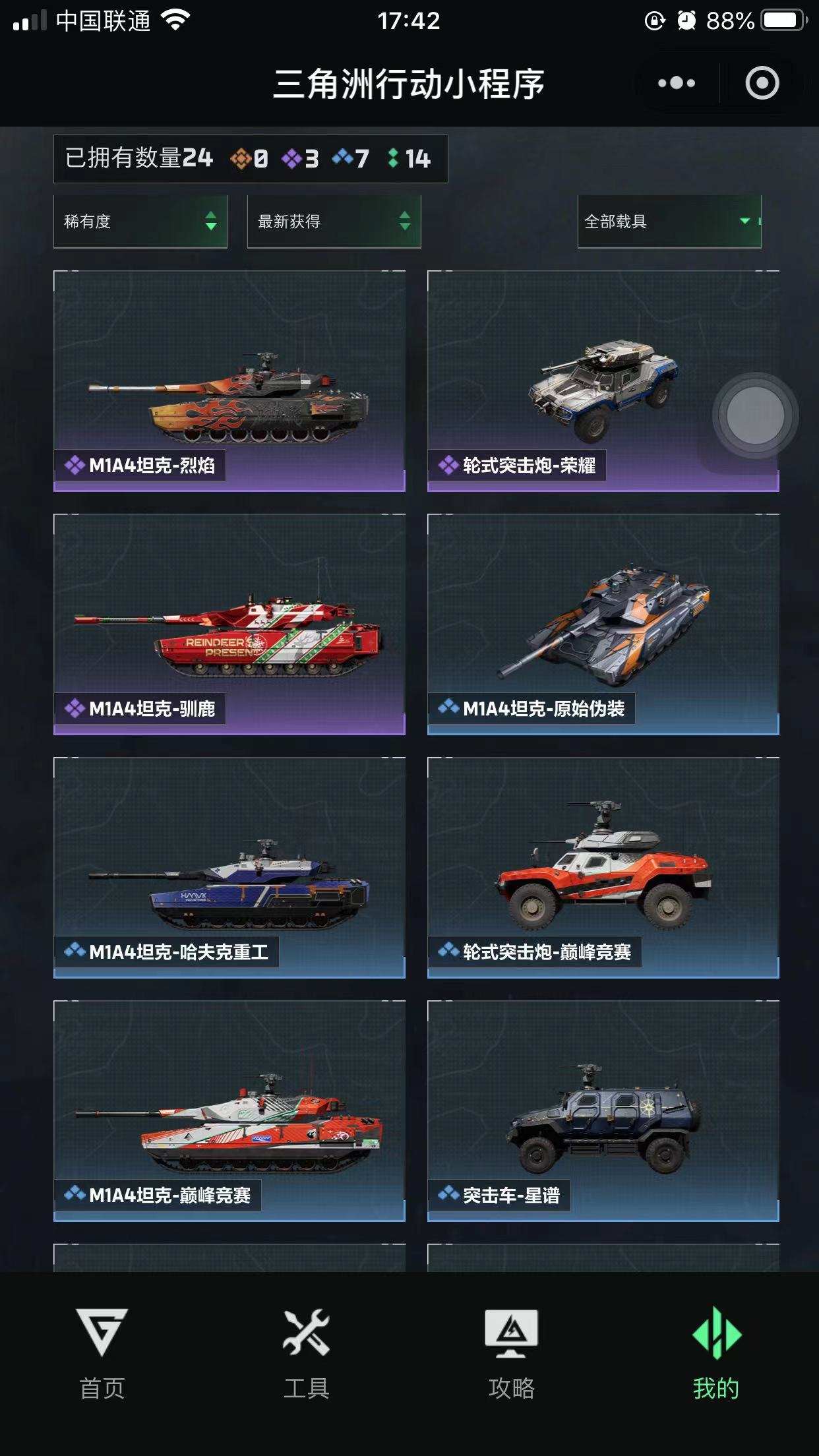Open the 突击车-星谱 skin card

603,1111
